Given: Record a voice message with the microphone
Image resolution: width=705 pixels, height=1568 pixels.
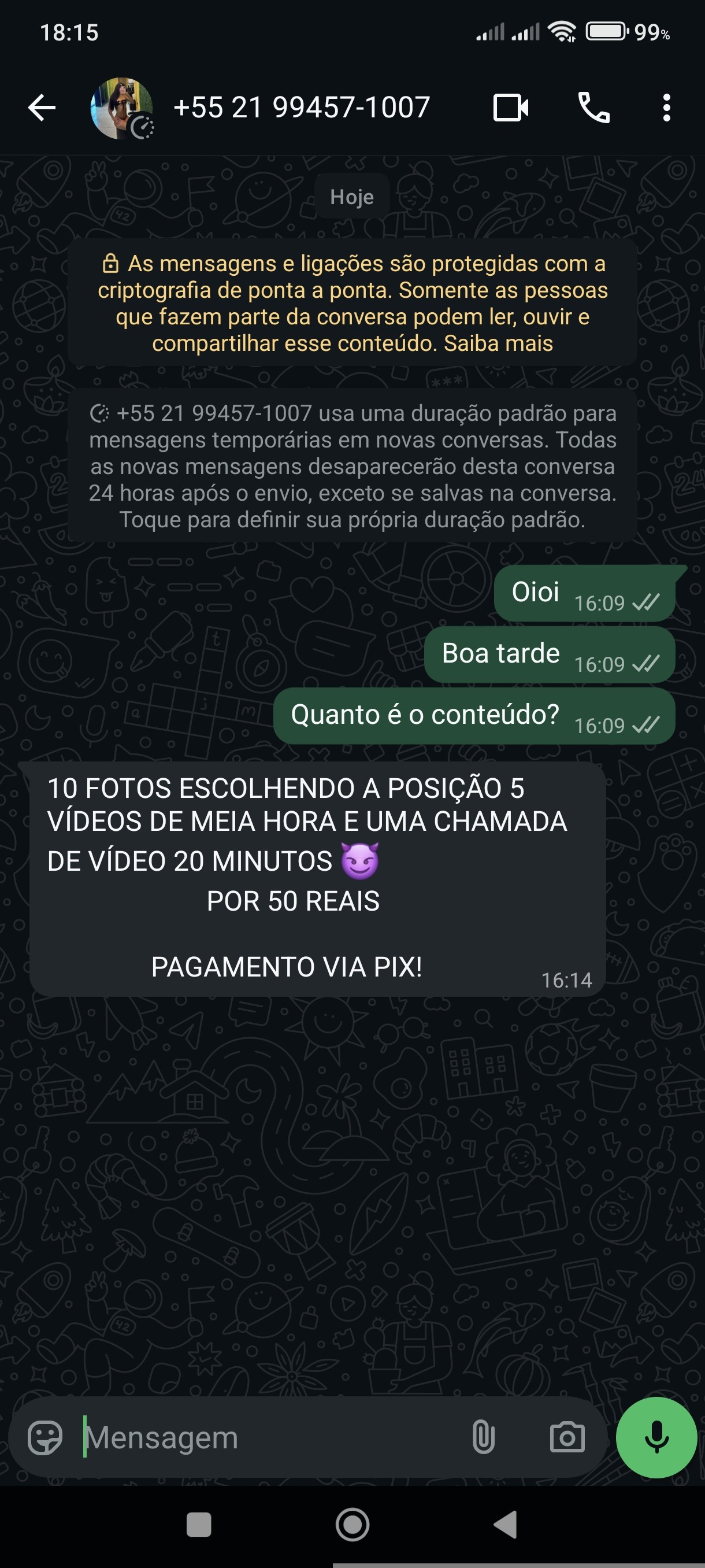Looking at the screenshot, I should 656,1438.
